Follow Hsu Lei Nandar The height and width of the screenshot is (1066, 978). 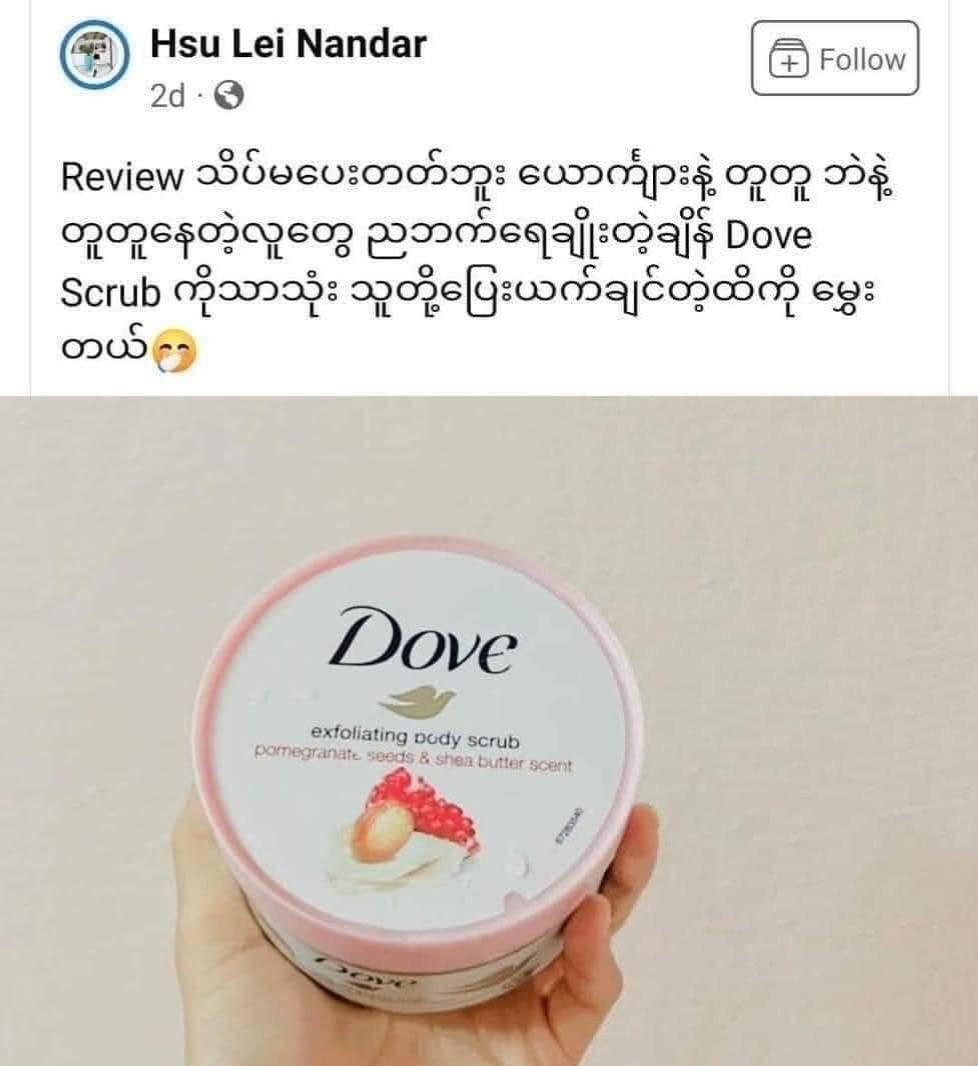[834, 59]
